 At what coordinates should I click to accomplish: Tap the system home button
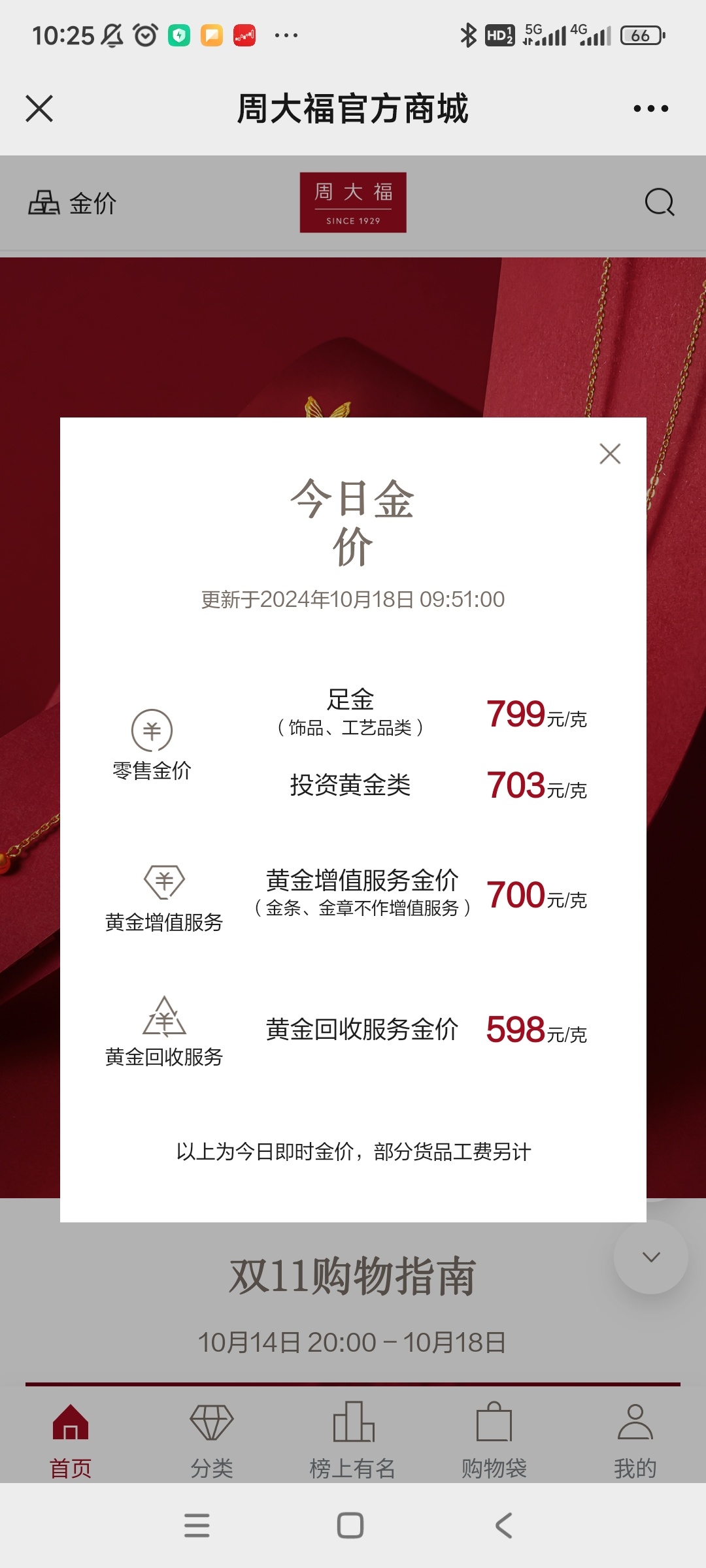click(x=350, y=1526)
